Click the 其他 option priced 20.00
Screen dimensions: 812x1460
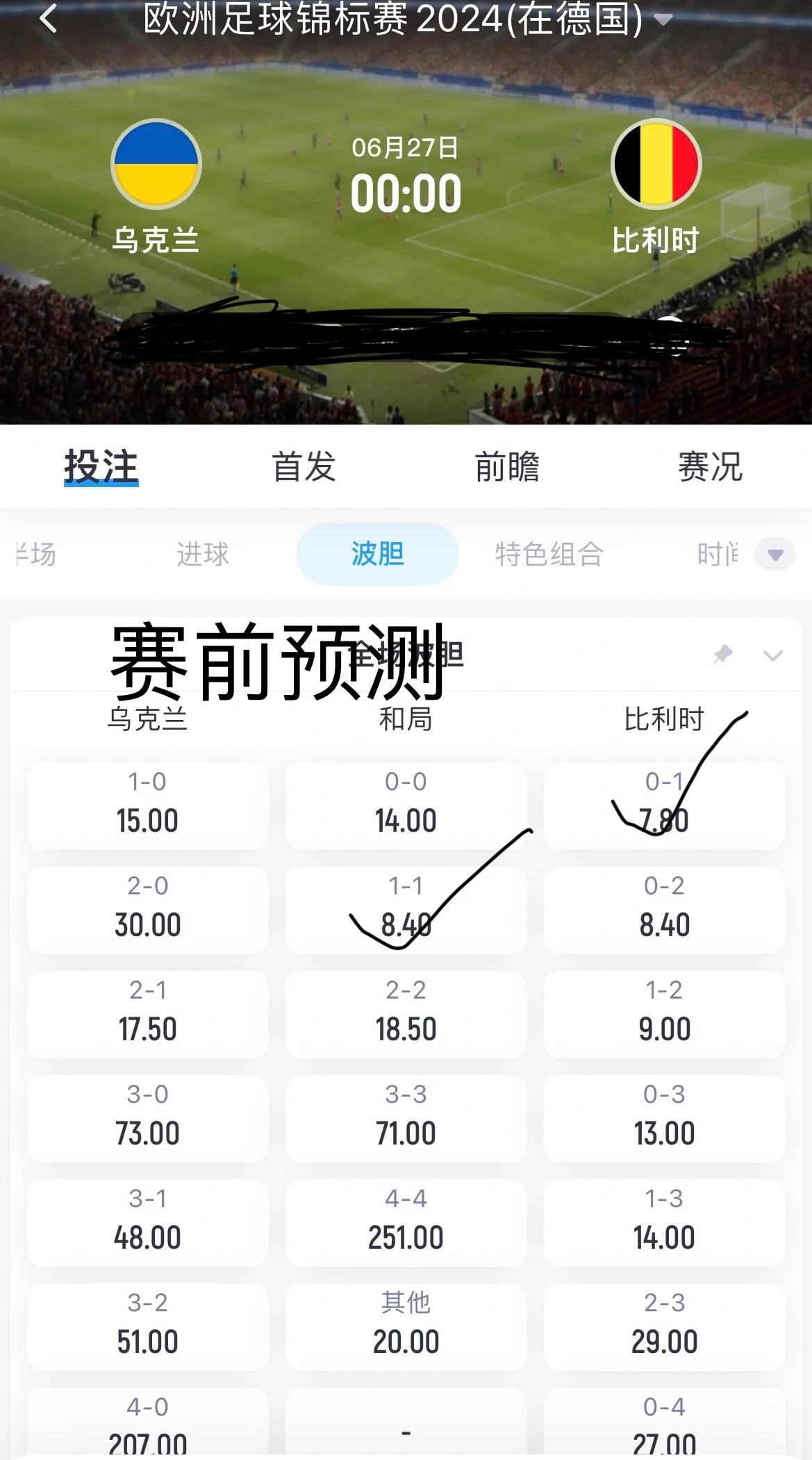406,1324
